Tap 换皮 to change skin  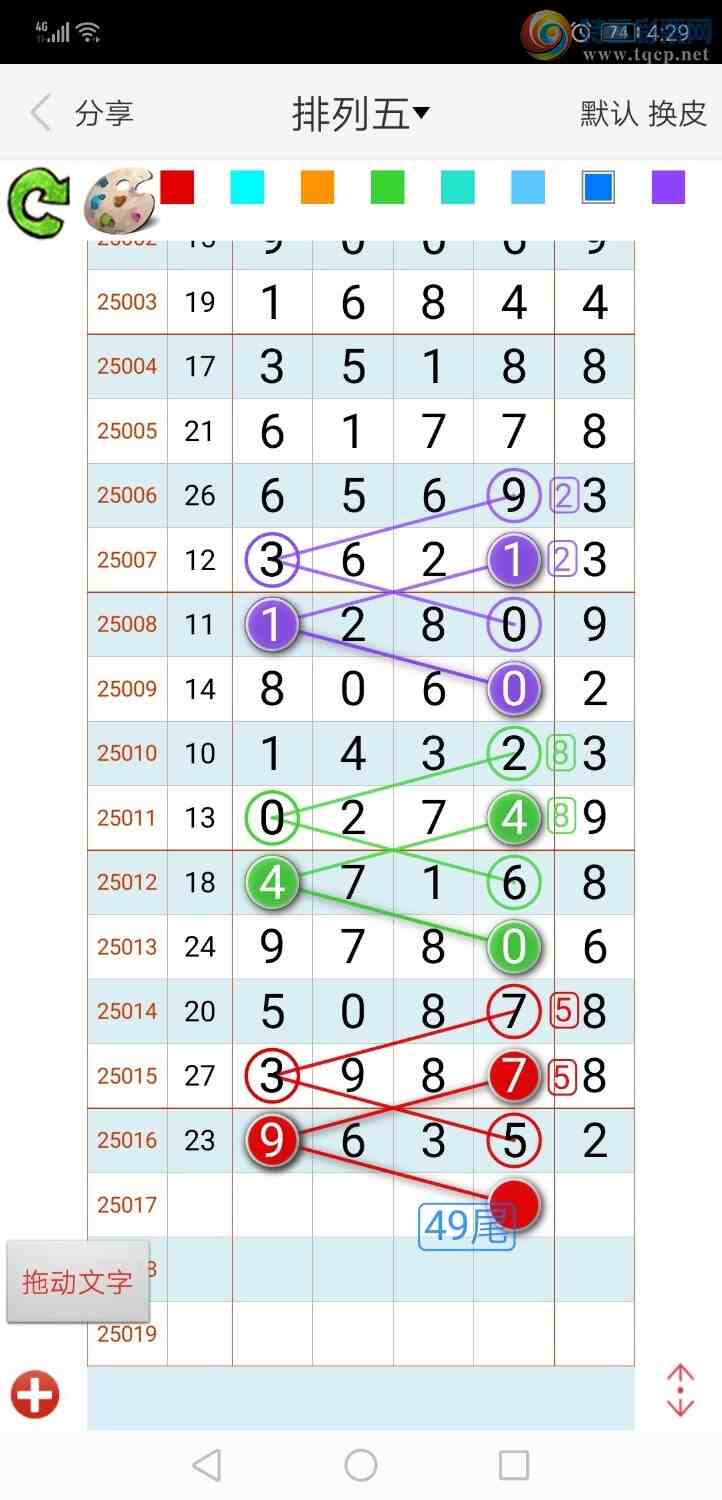point(678,114)
